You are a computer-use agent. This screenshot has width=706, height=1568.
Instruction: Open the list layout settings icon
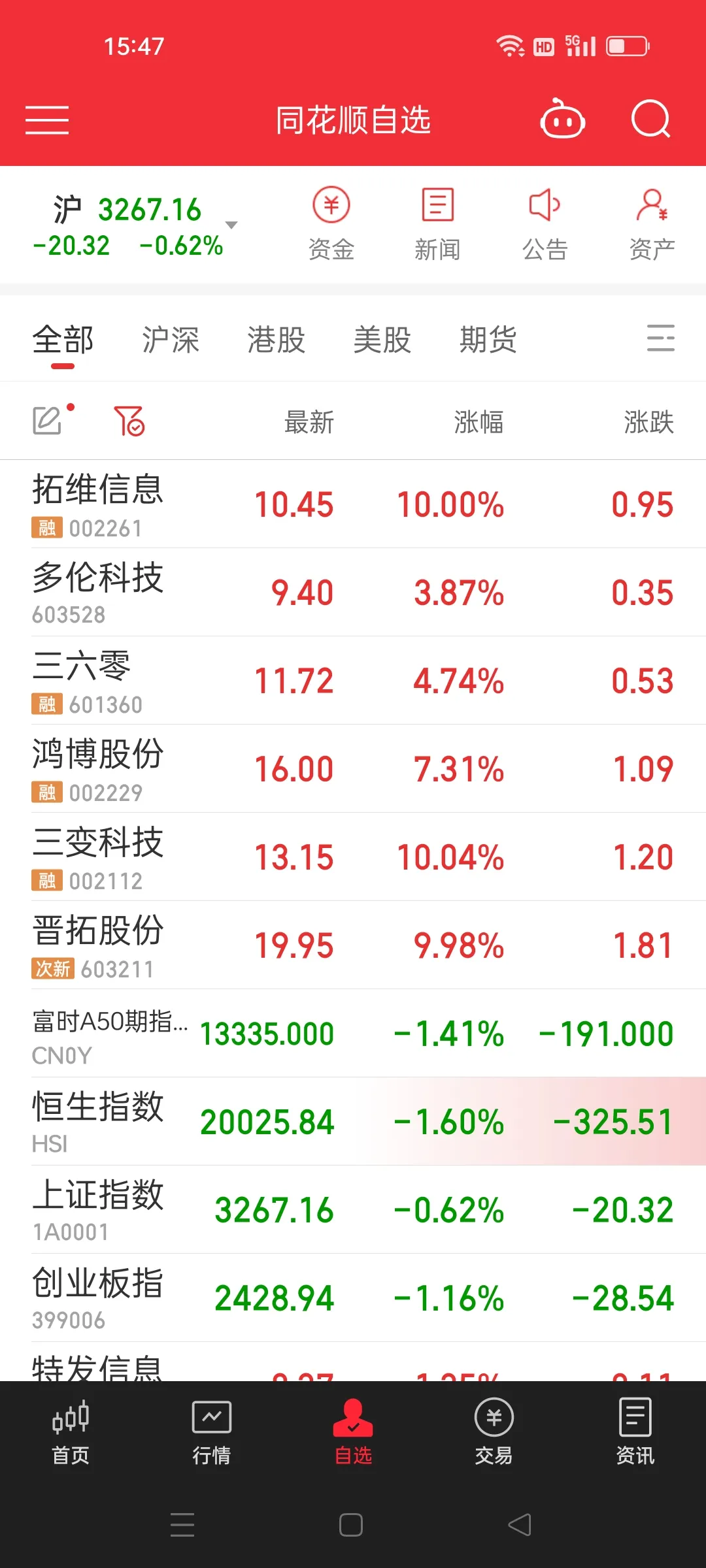[660, 338]
